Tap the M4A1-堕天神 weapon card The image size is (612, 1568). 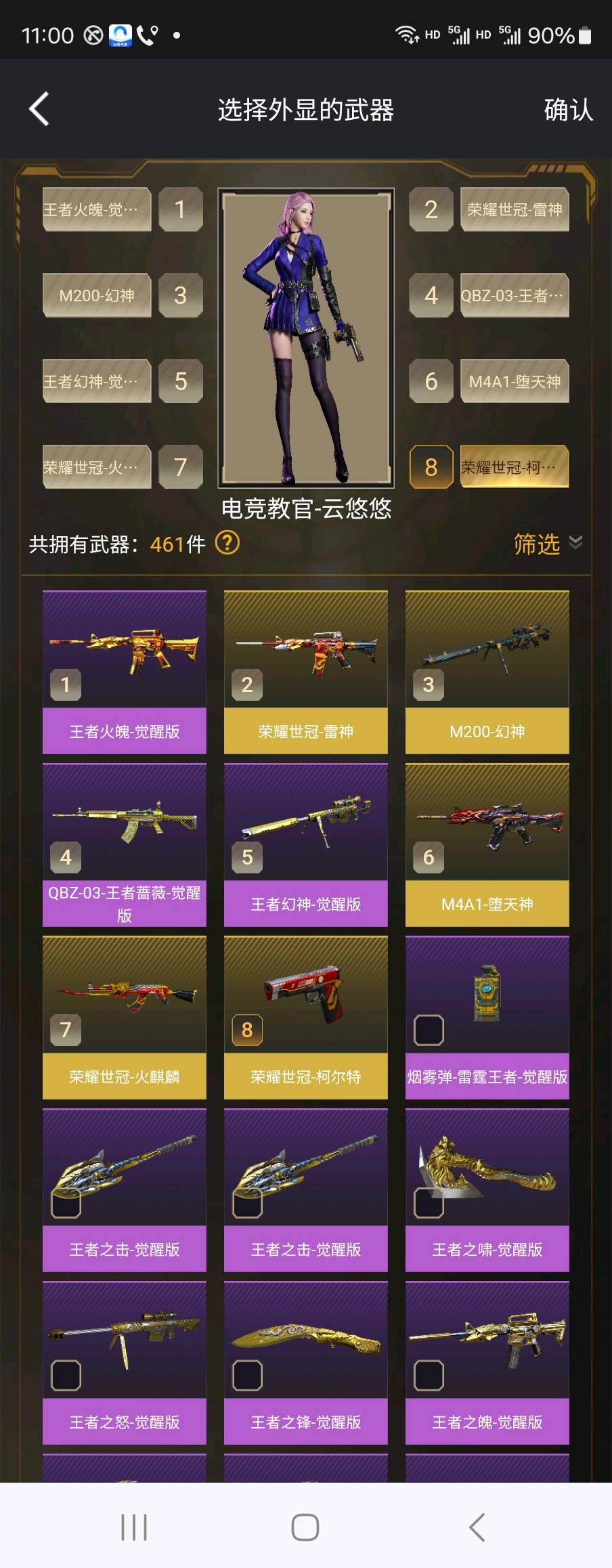click(x=487, y=844)
